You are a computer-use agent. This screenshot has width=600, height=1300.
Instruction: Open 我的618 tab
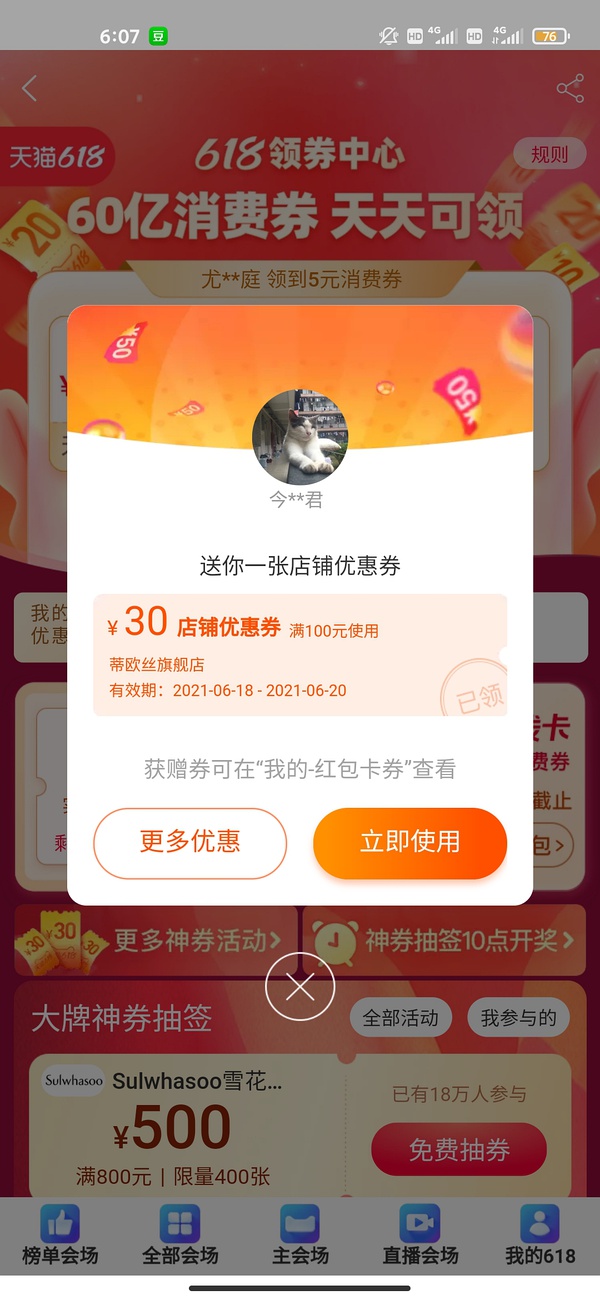540,1236
